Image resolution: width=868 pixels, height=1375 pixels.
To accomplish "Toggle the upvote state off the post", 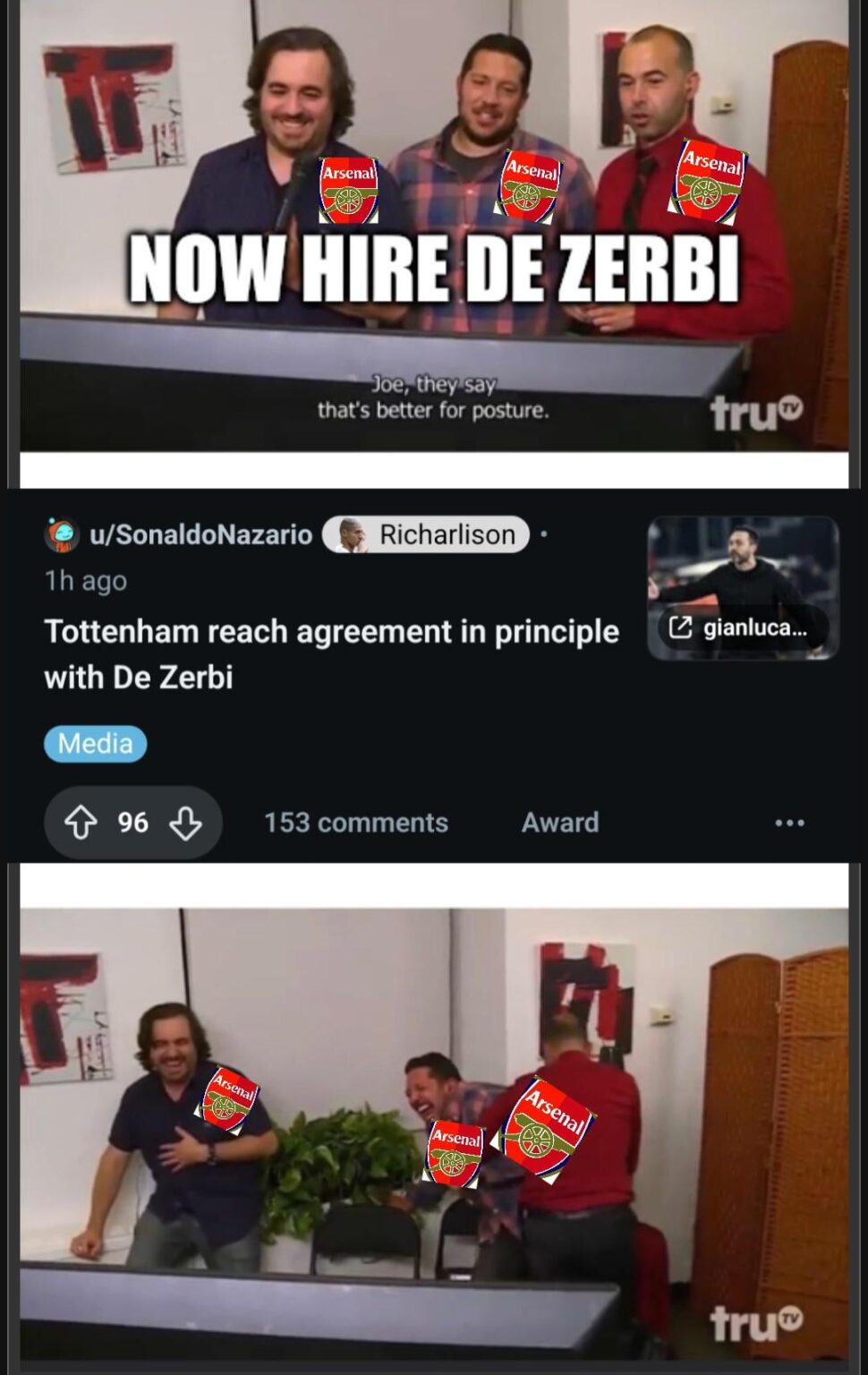I will point(82,823).
